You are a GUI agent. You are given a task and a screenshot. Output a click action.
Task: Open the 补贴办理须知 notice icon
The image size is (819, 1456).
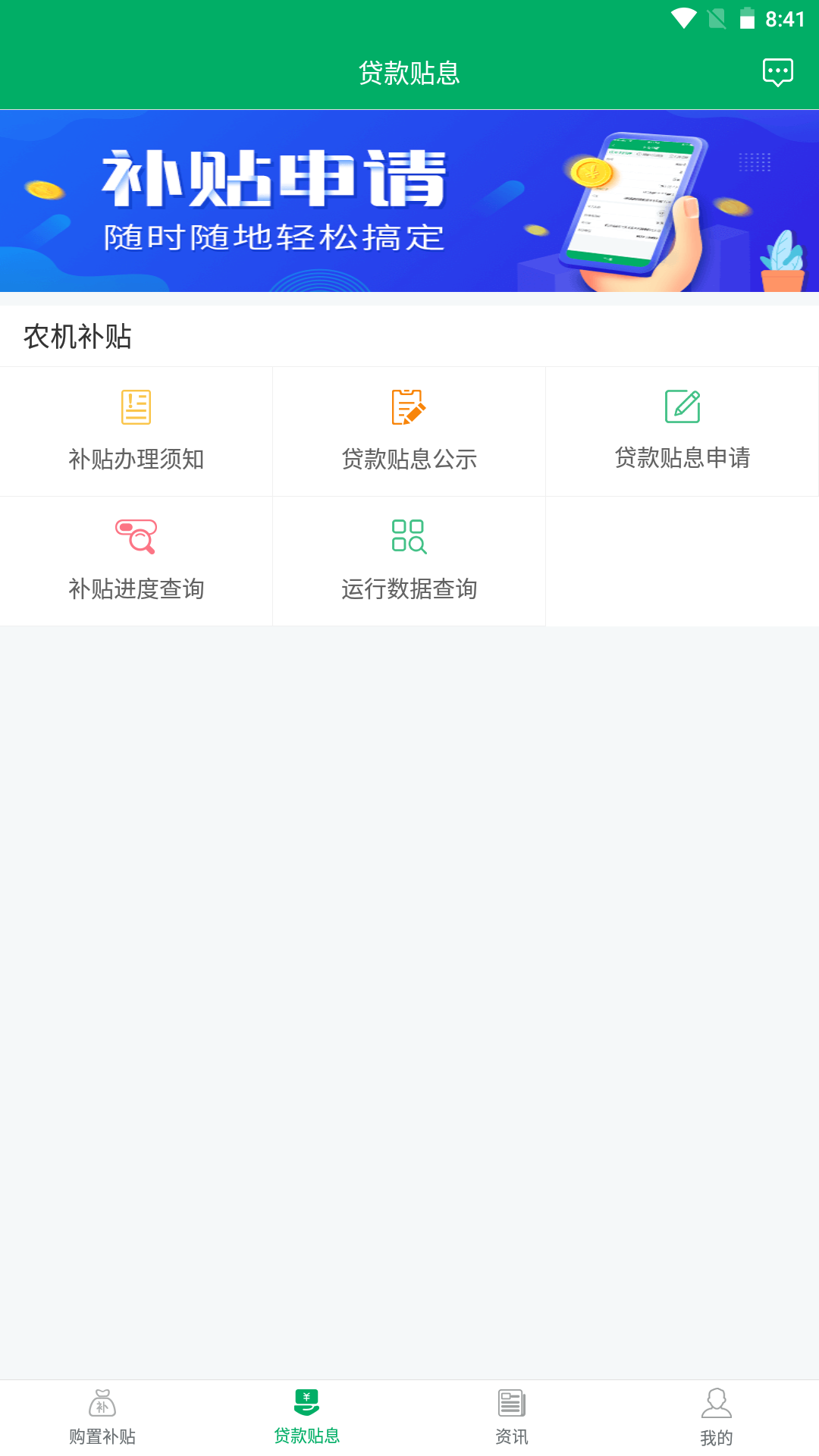[x=136, y=407]
